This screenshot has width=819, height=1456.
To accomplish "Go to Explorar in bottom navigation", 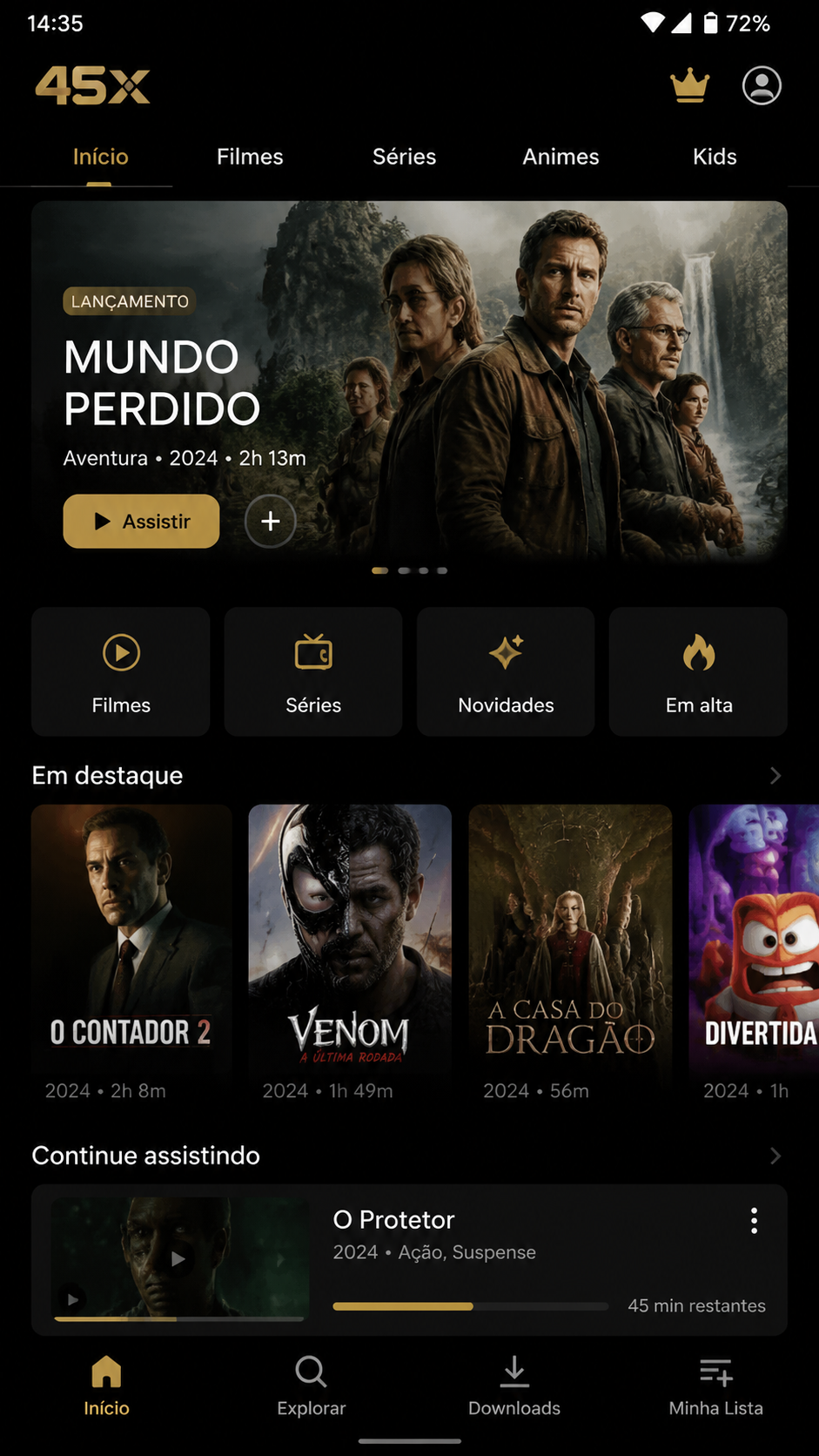I will pos(311,1386).
